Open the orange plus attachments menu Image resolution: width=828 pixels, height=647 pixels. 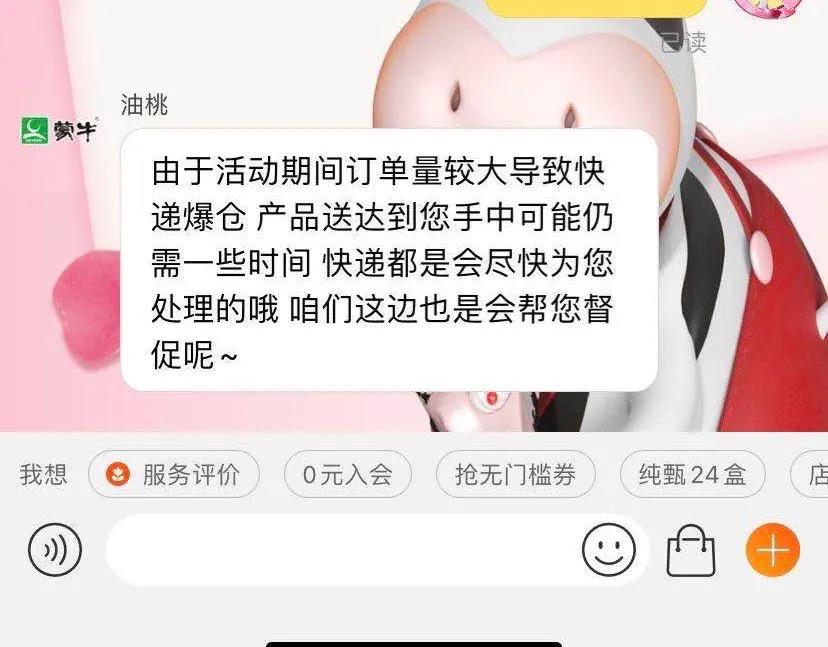click(x=773, y=550)
